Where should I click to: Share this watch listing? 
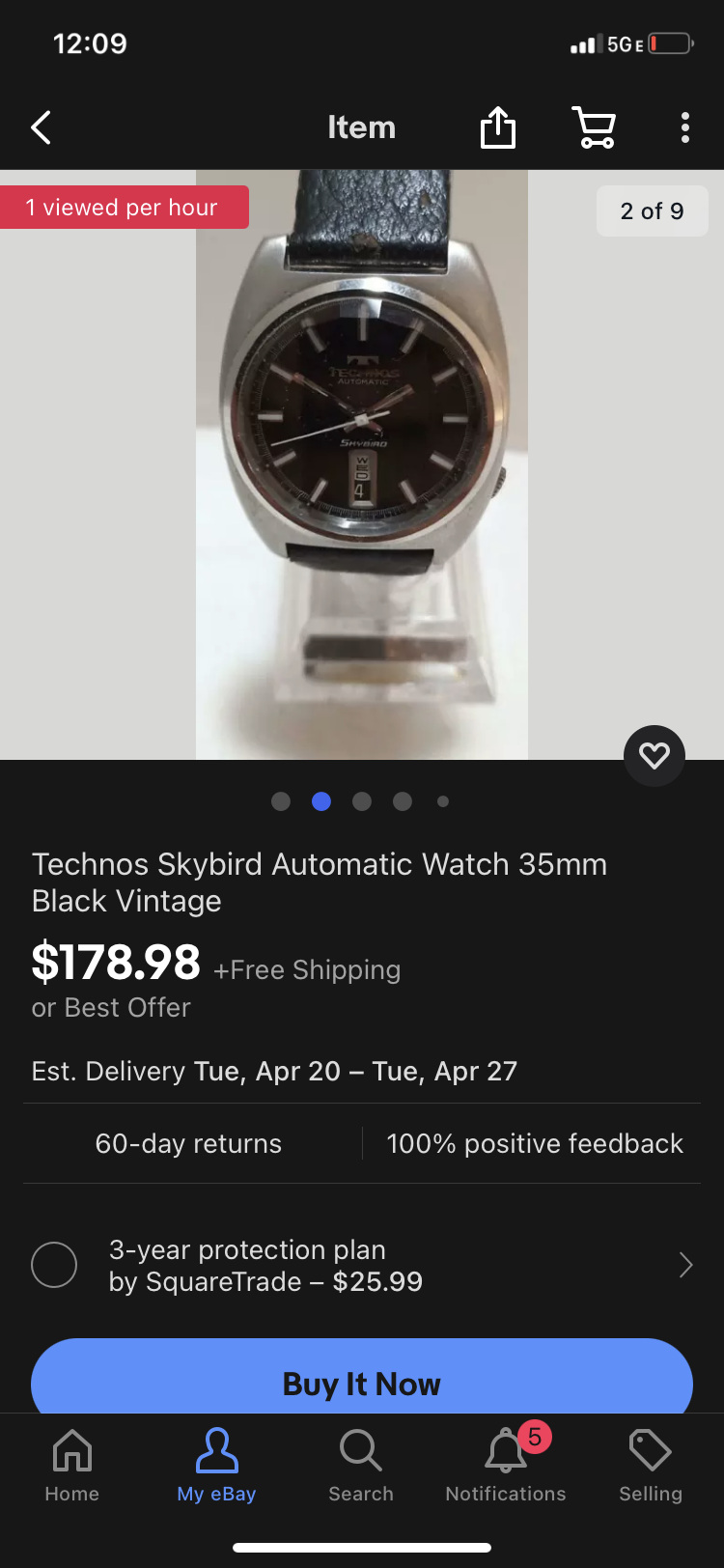(x=498, y=127)
